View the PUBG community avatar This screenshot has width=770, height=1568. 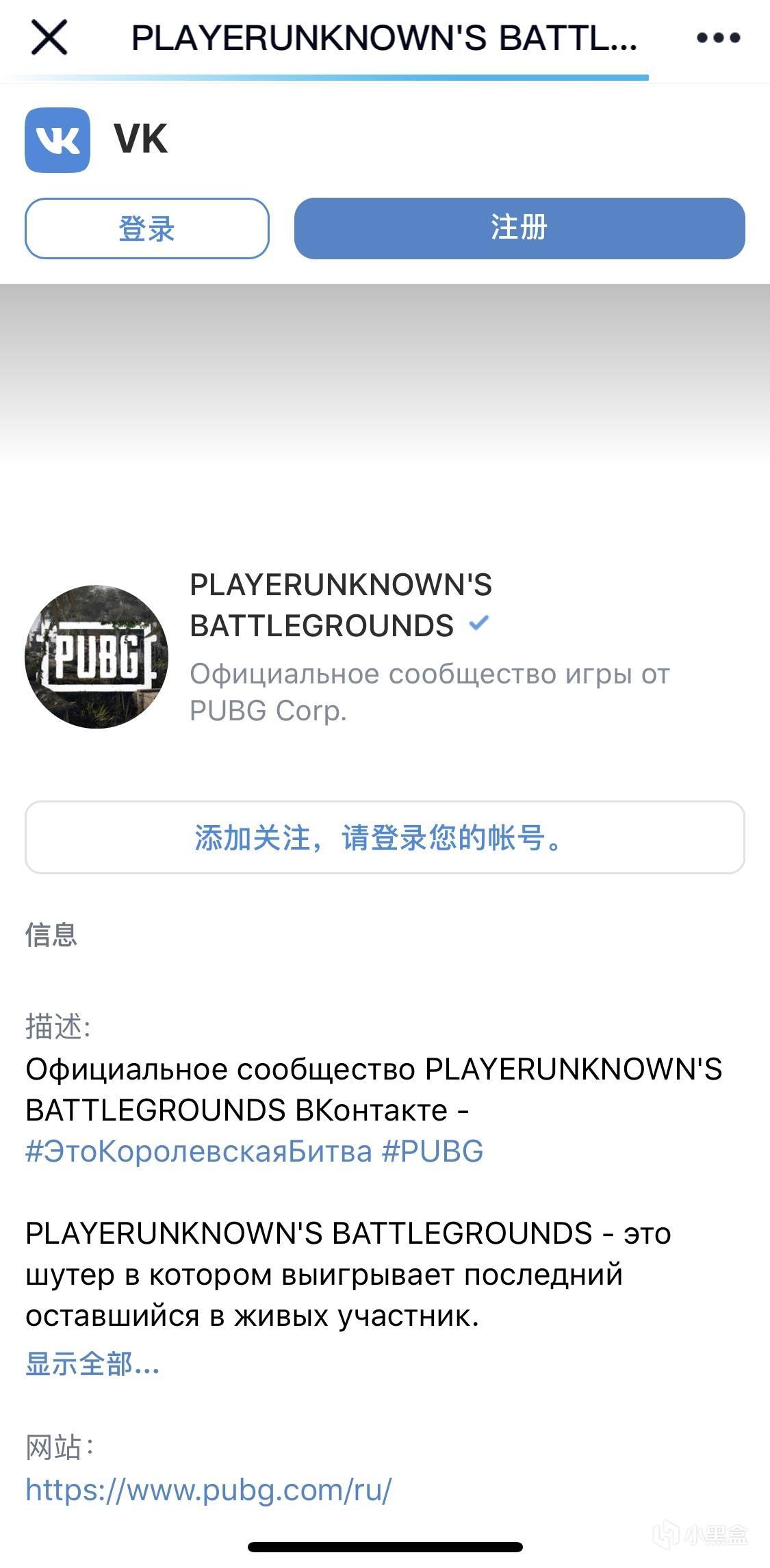coord(97,657)
